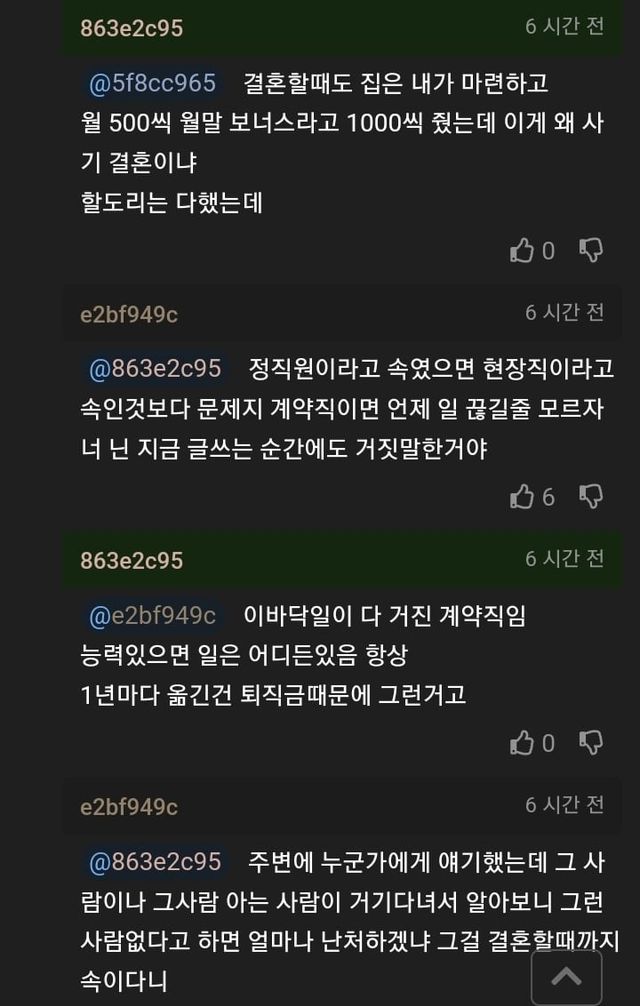This screenshot has width=640, height=1006.
Task: Like the comment replying to @e2bf949c
Action: tap(522, 742)
